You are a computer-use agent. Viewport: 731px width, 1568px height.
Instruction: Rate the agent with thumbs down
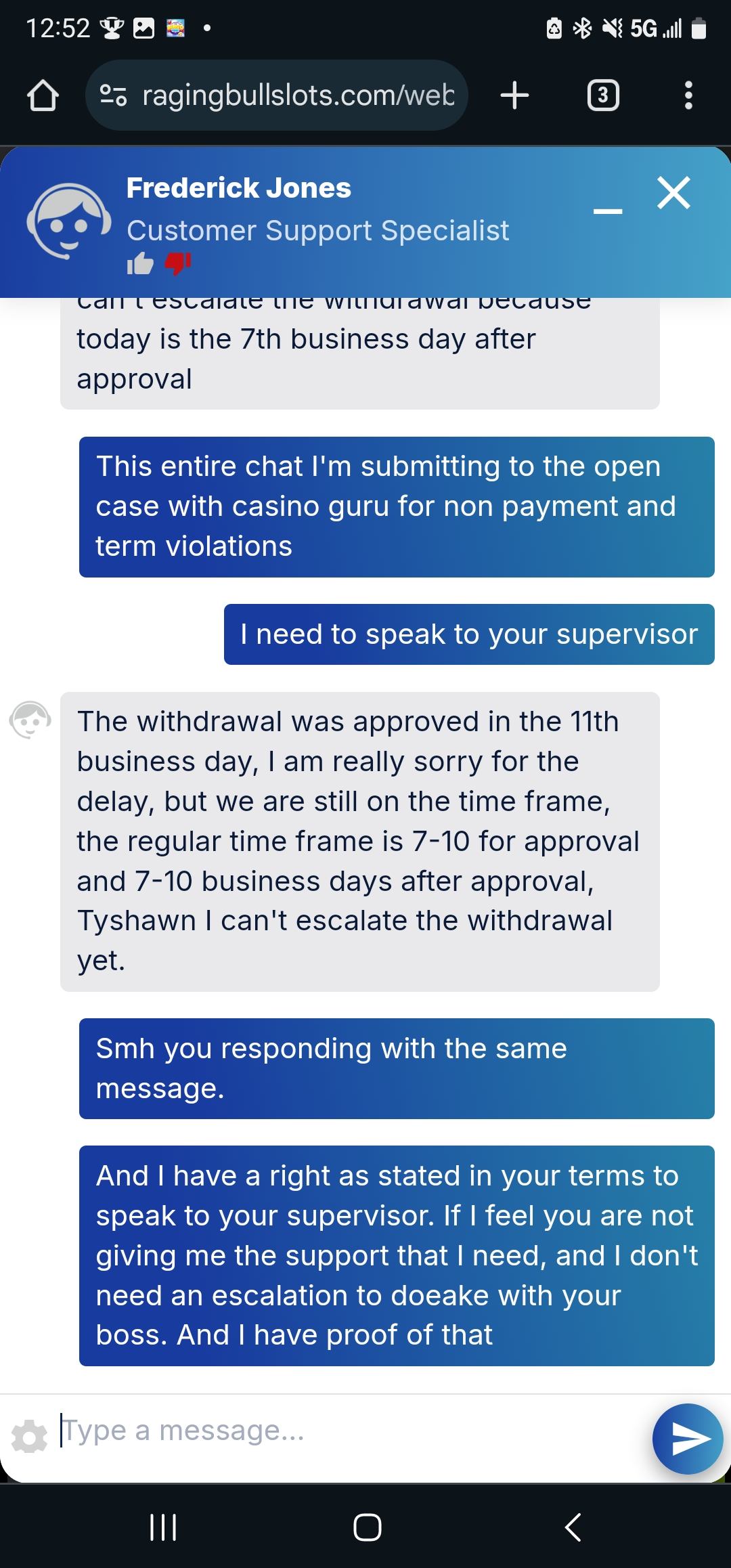click(x=179, y=263)
